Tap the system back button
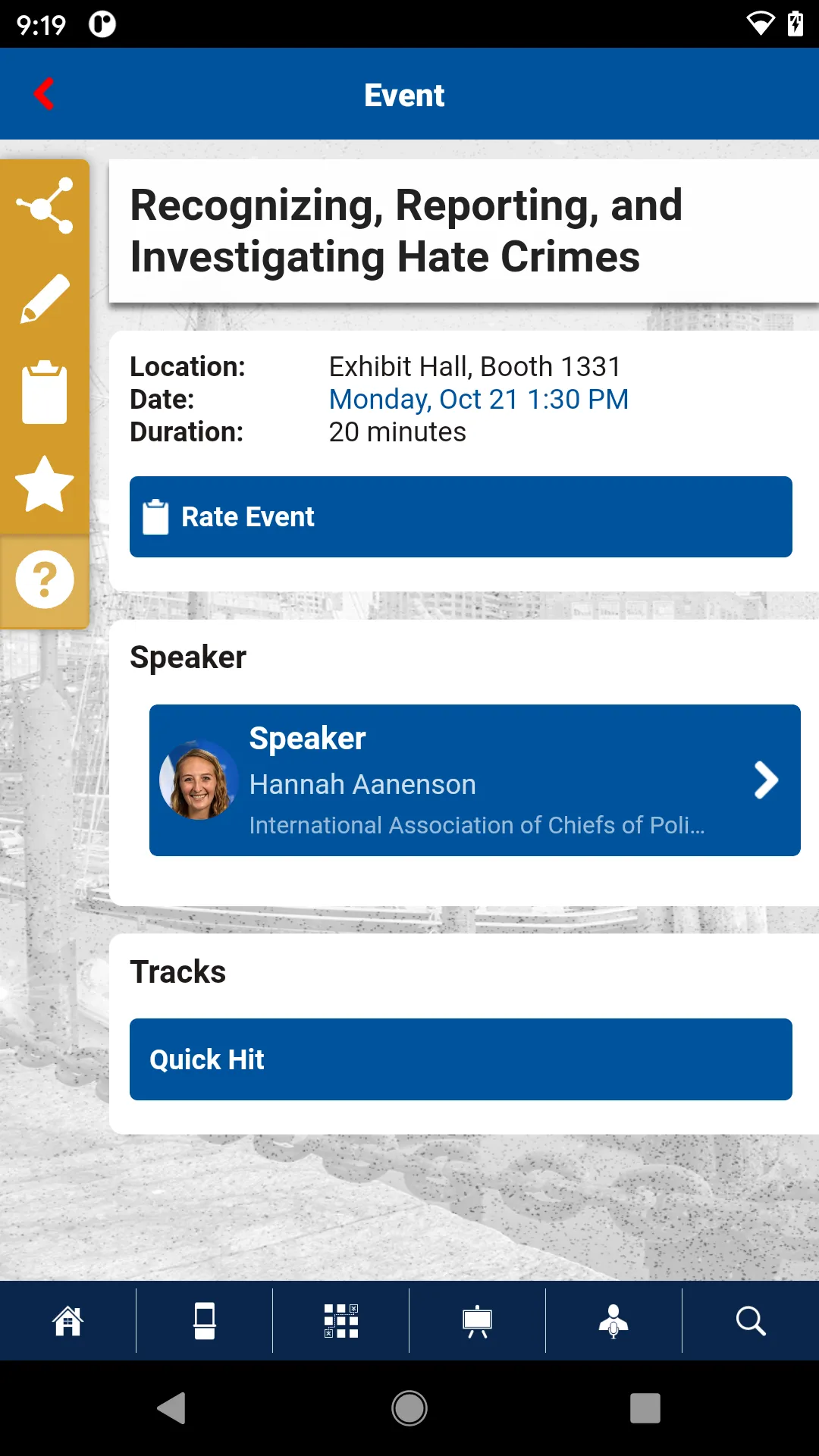819x1456 pixels. pyautogui.click(x=171, y=1408)
